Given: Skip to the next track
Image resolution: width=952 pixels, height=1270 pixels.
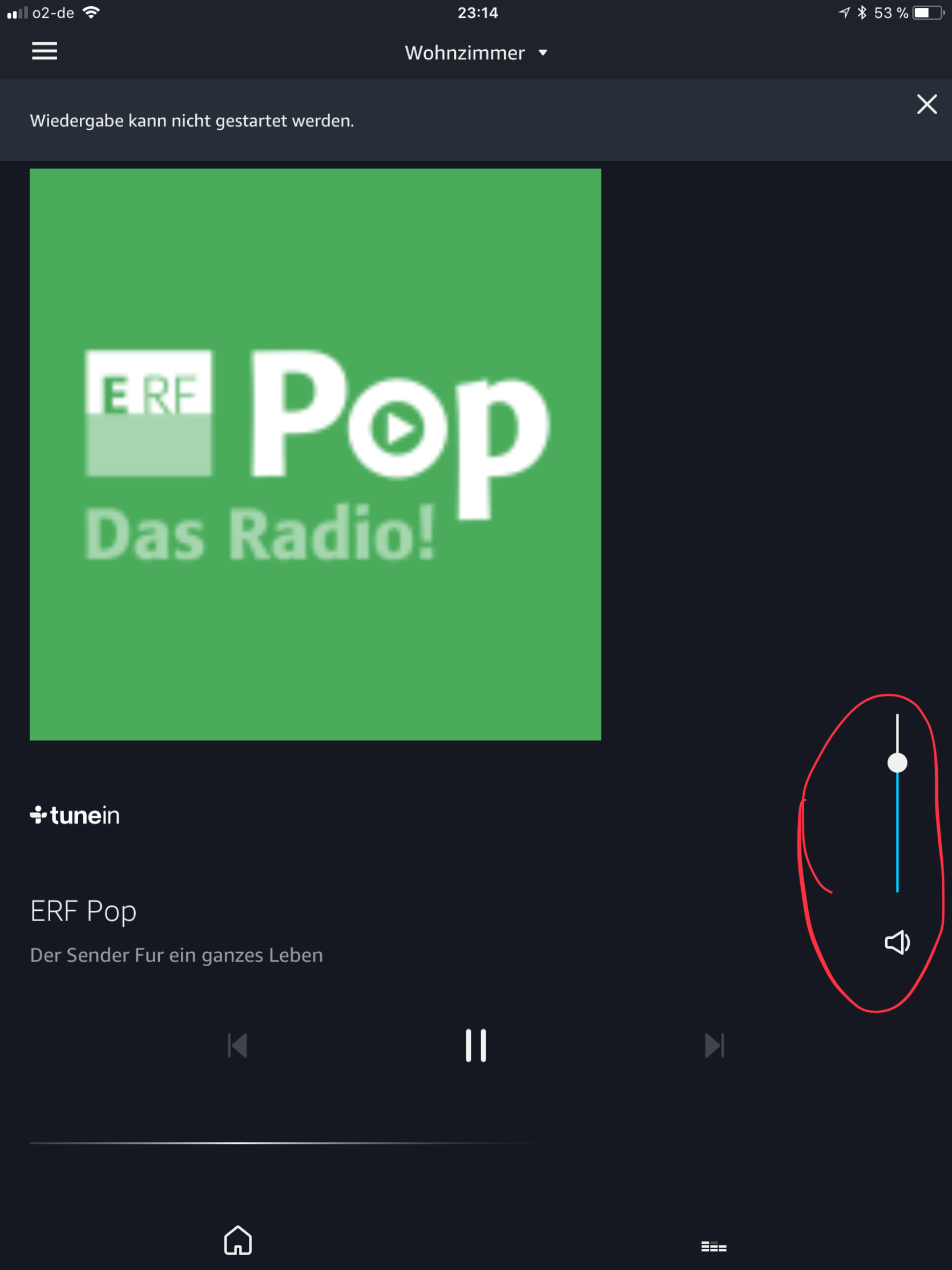Looking at the screenshot, I should (714, 1046).
